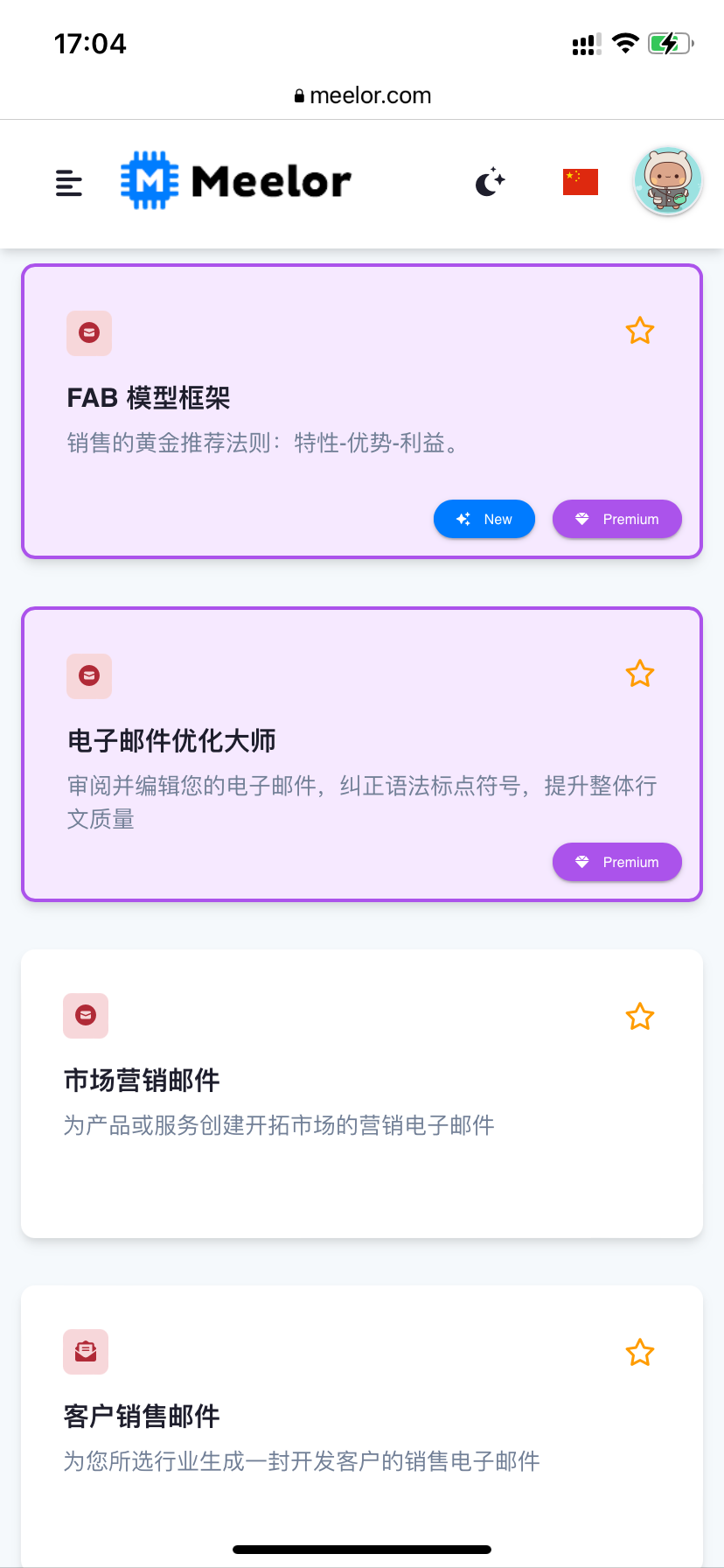Open the FAB 模型框架 card

[x=362, y=411]
